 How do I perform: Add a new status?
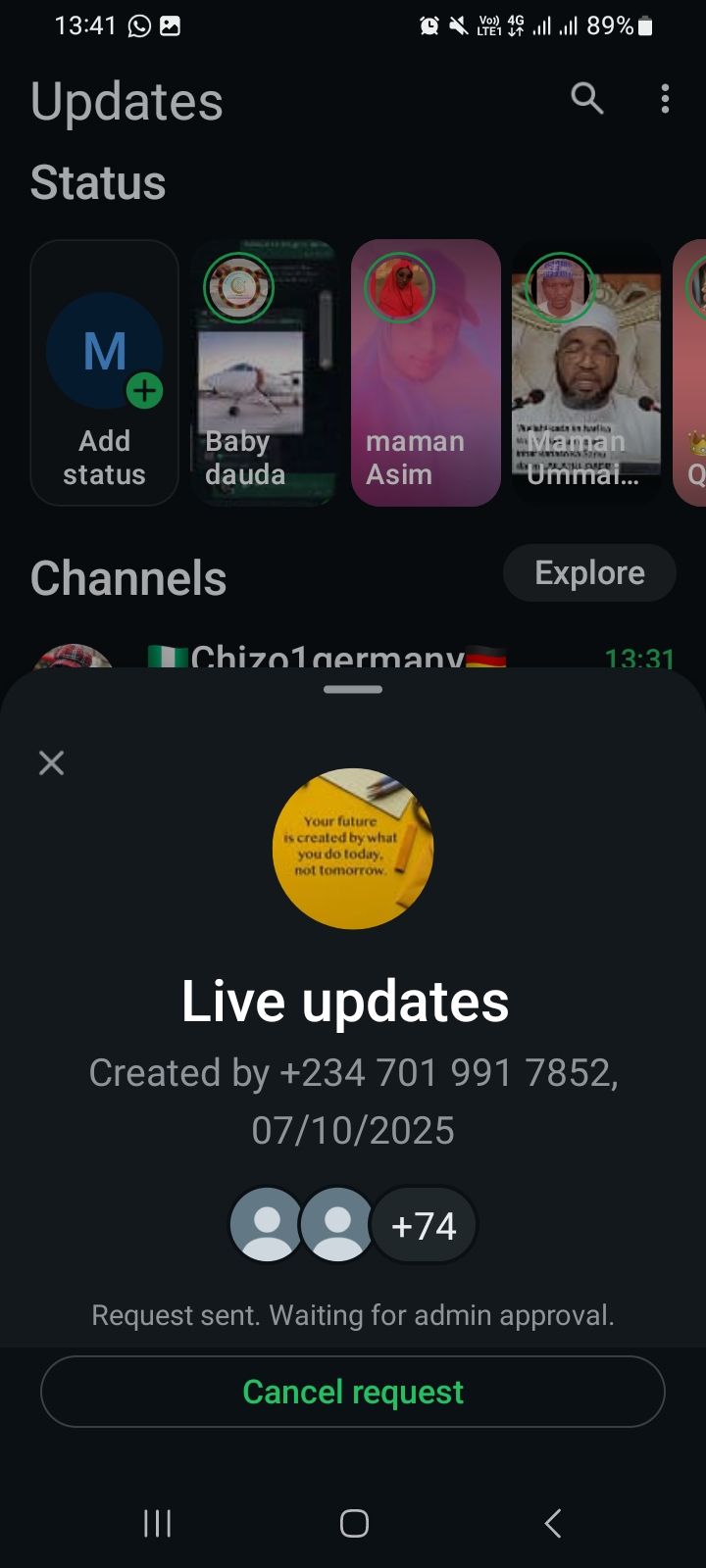[x=105, y=372]
